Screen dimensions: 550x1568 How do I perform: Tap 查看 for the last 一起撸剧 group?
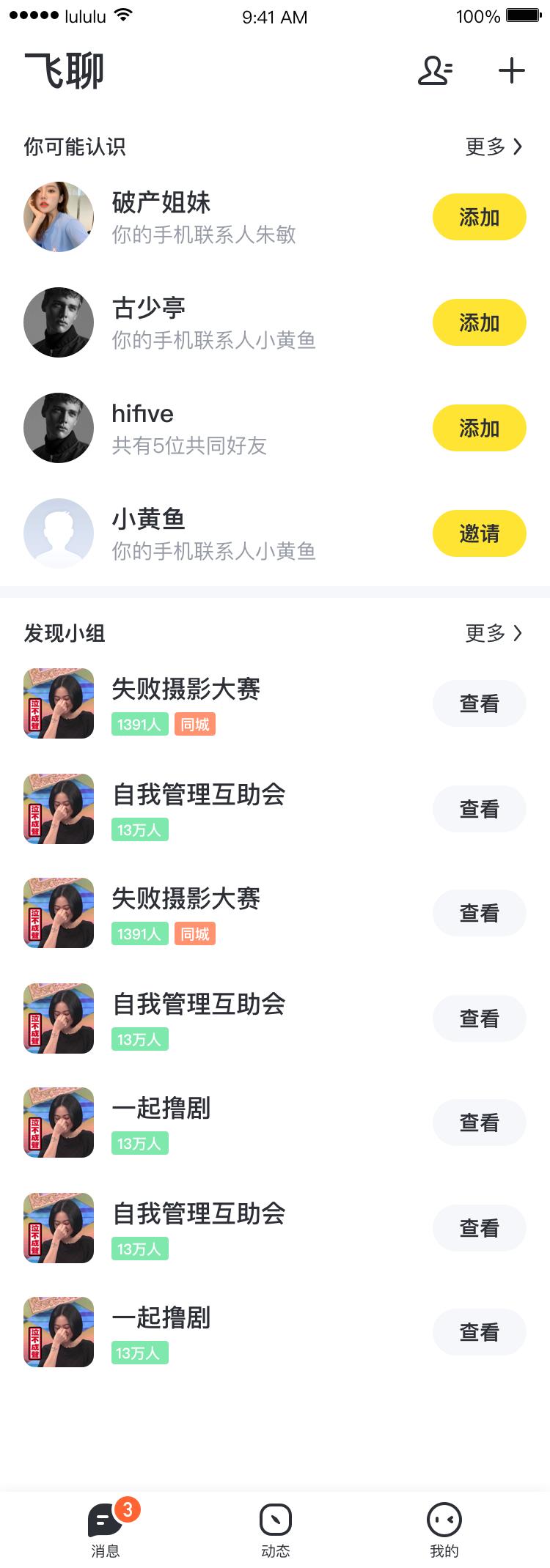[479, 1331]
